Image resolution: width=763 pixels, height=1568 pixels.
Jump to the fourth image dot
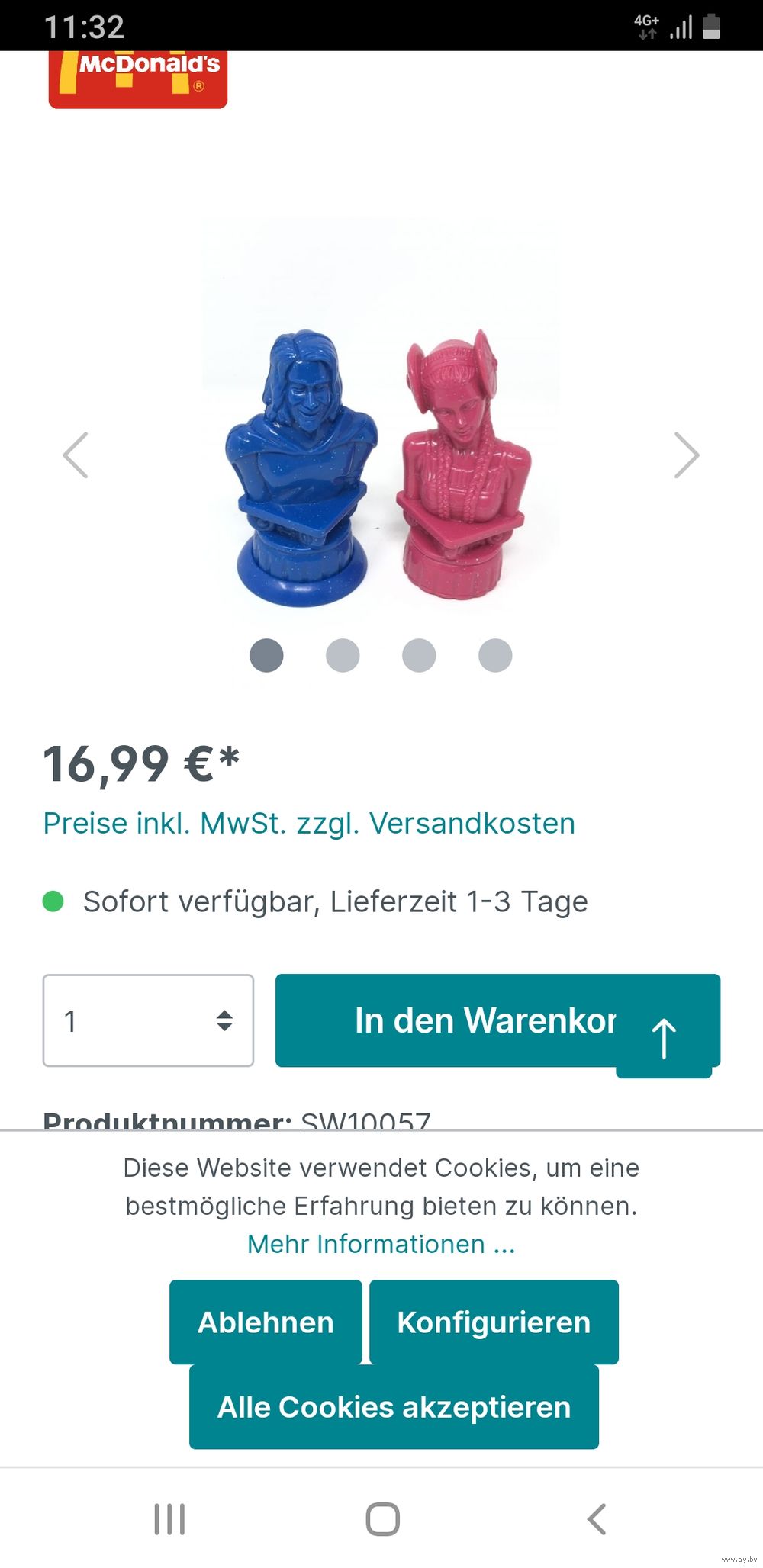pyautogui.click(x=495, y=655)
